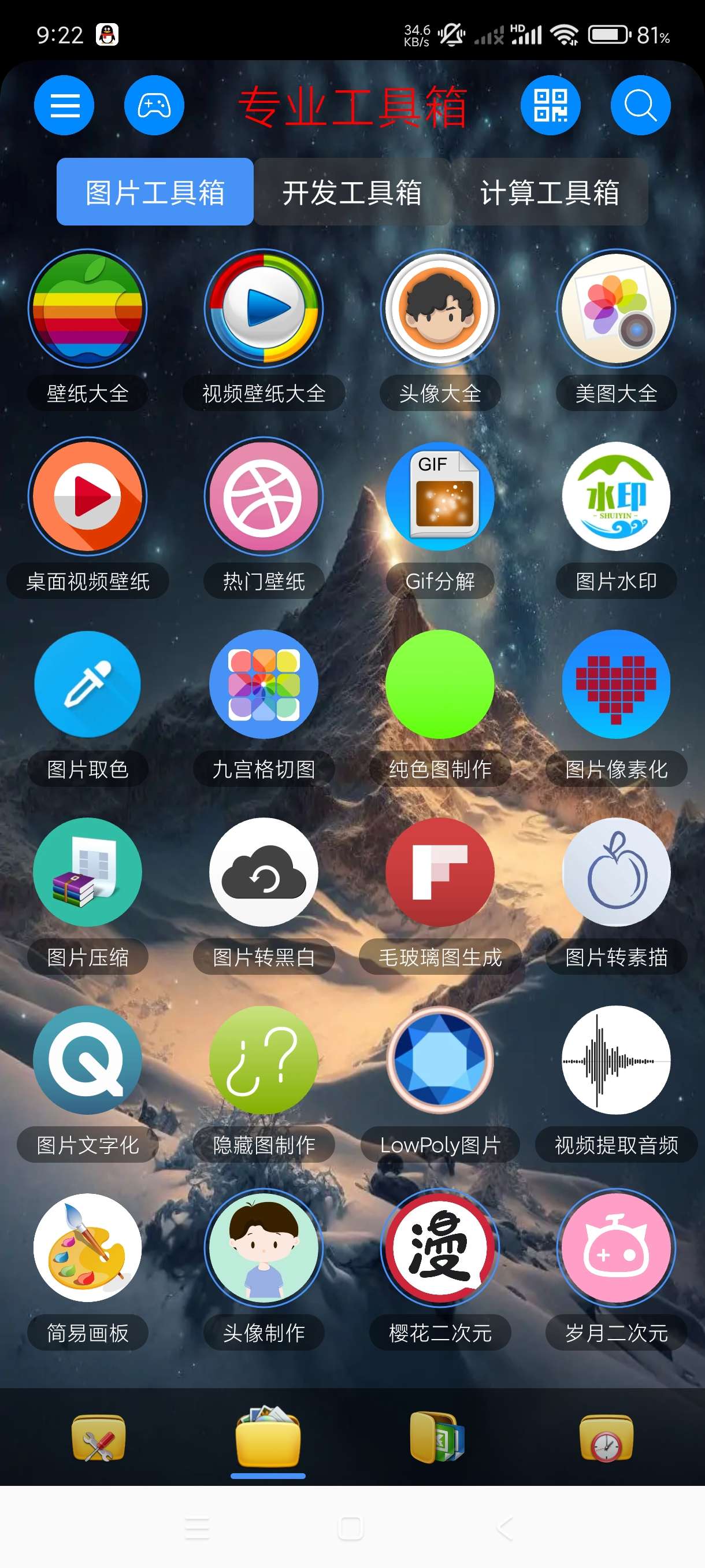Launch 视频提取音频
This screenshot has width=705, height=1568.
click(x=616, y=1060)
